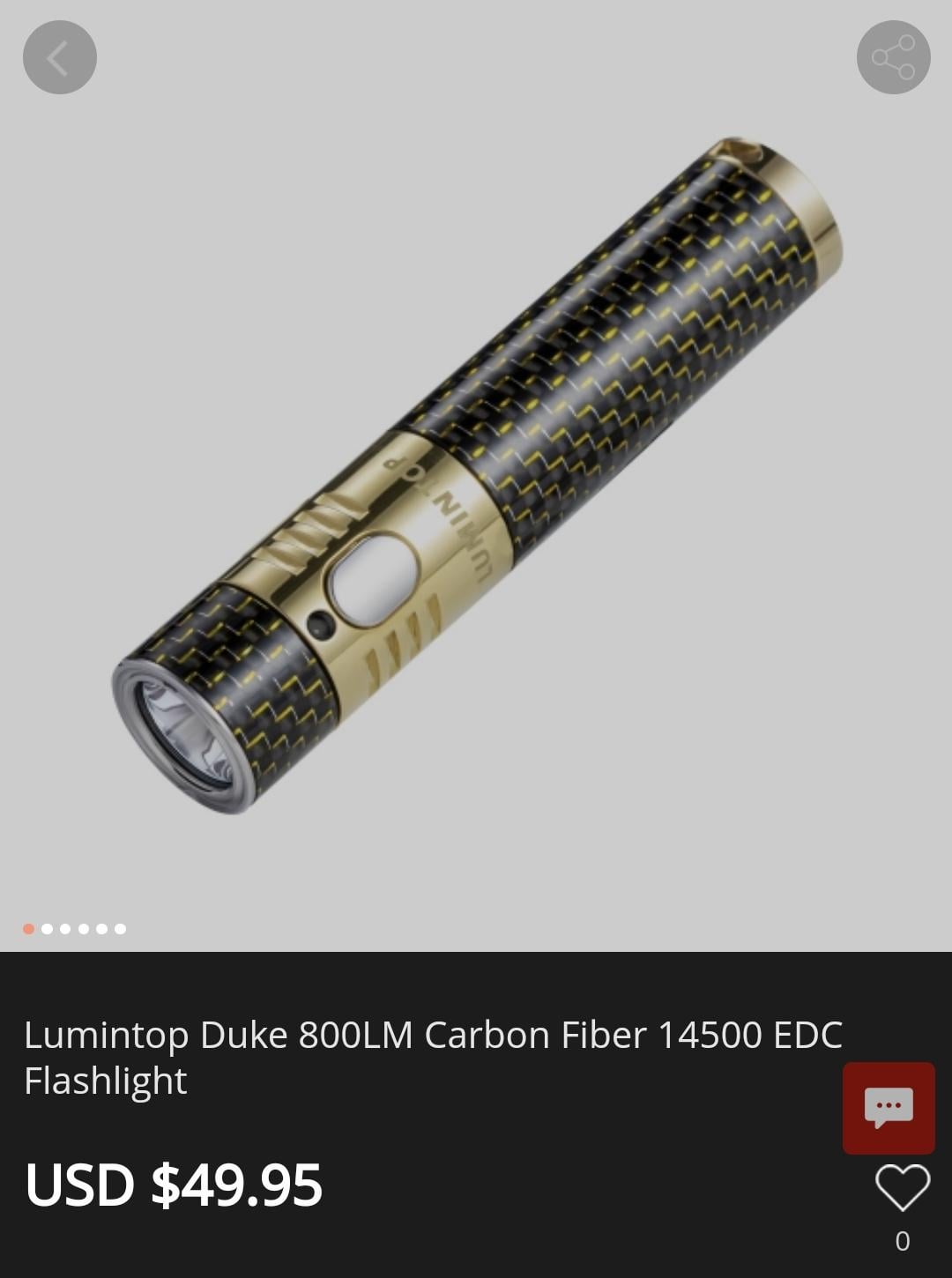Go back to the previous page
This screenshot has width=952, height=1278.
[x=59, y=57]
